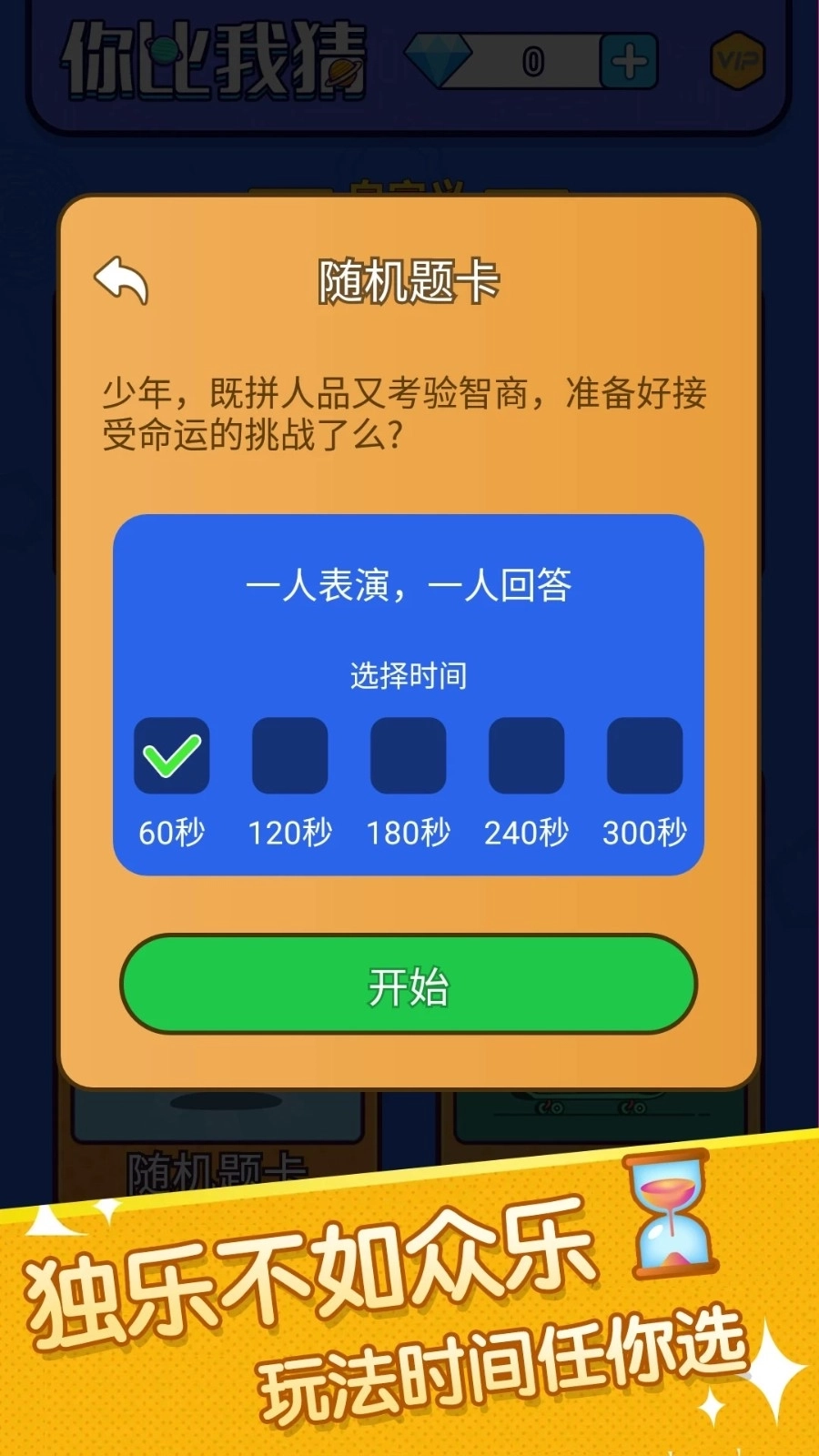819x1456 pixels.
Task: Choose 120秒 as the time limit
Action: pyautogui.click(x=289, y=755)
